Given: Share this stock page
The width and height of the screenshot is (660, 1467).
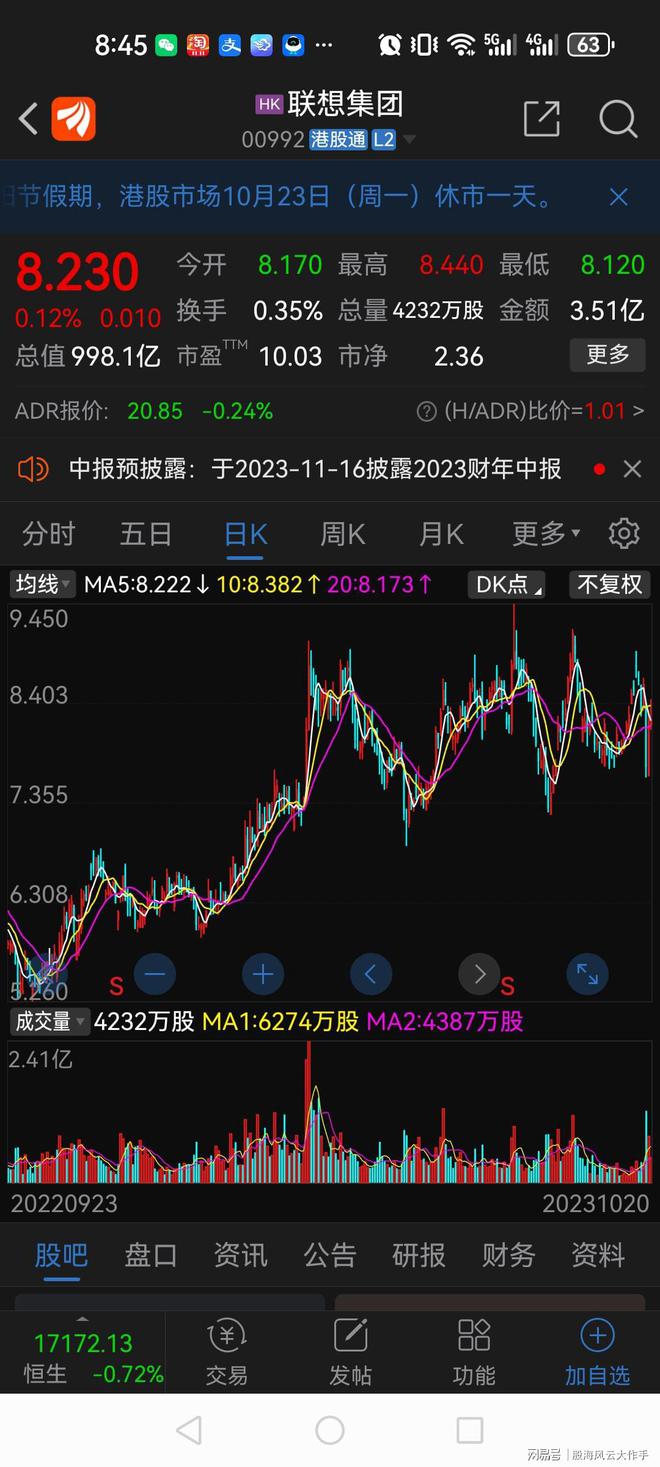Looking at the screenshot, I should (542, 119).
